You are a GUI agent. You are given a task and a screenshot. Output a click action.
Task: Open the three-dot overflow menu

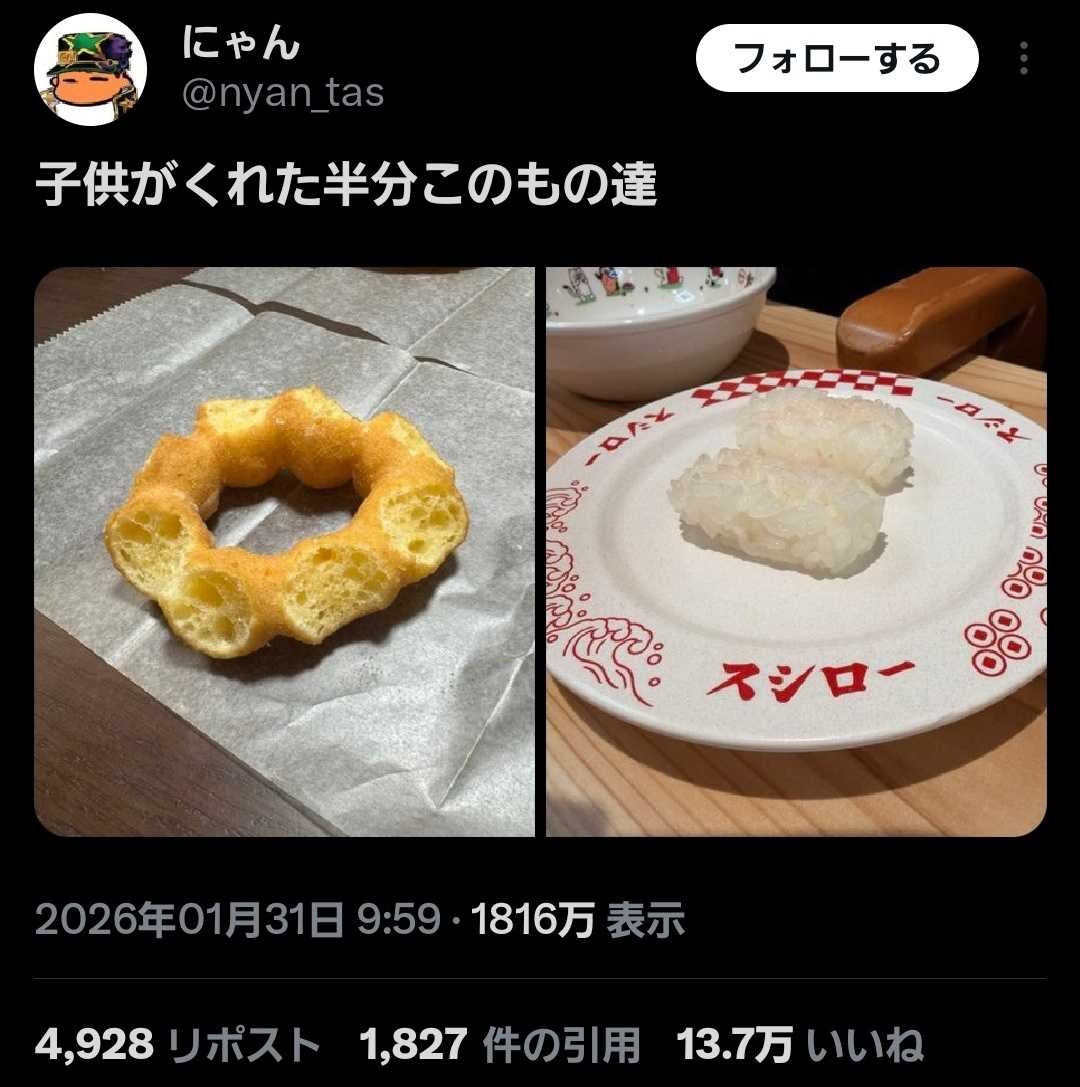1023,59
